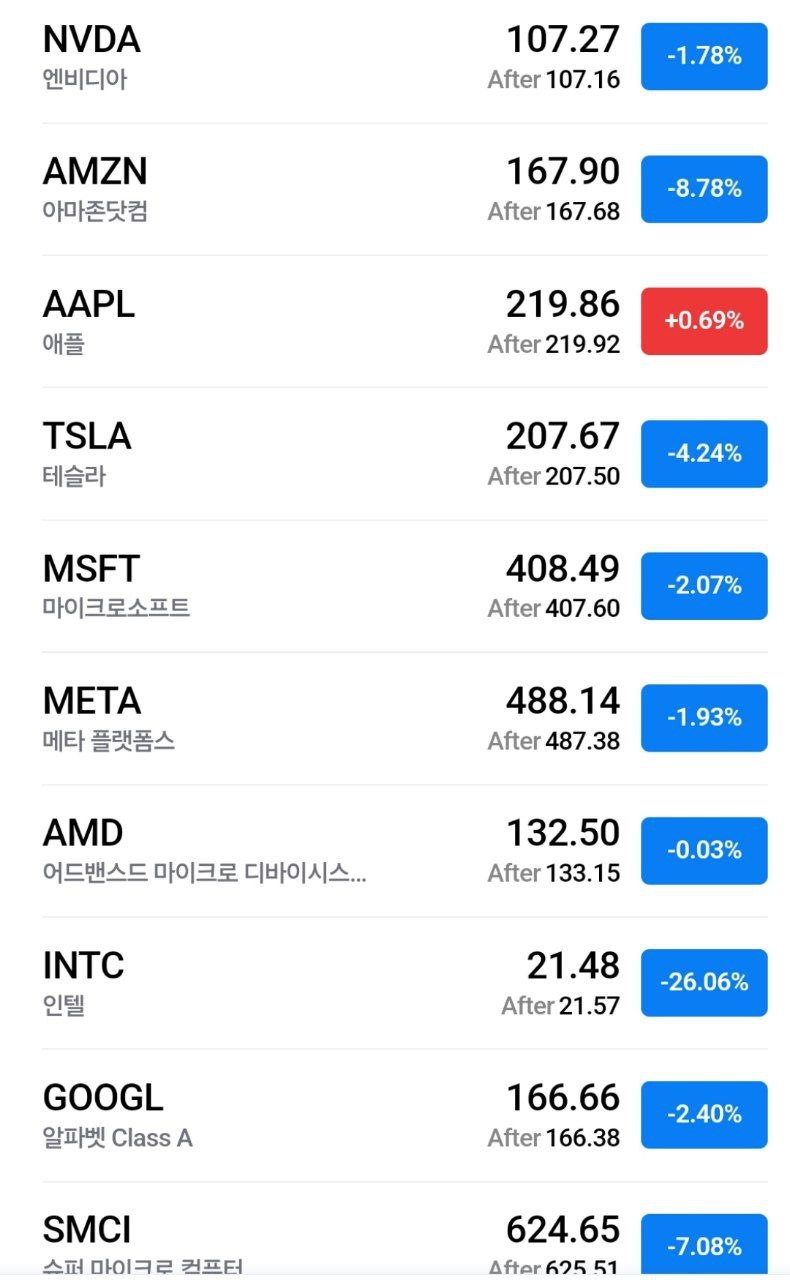
Task: View INTC stock details
Action: tap(300, 983)
